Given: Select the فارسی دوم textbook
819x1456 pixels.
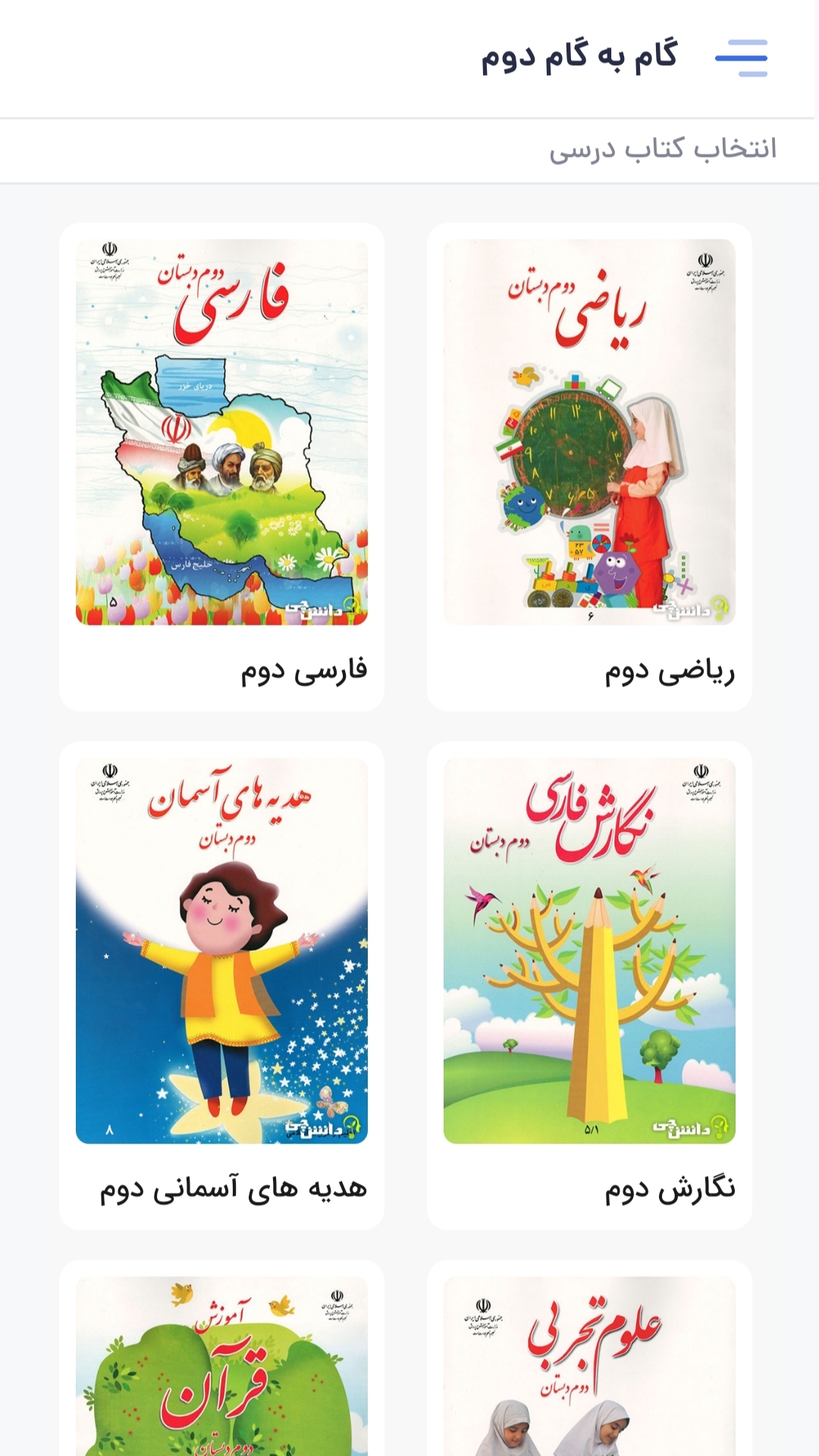Looking at the screenshot, I should pyautogui.click(x=221, y=466).
